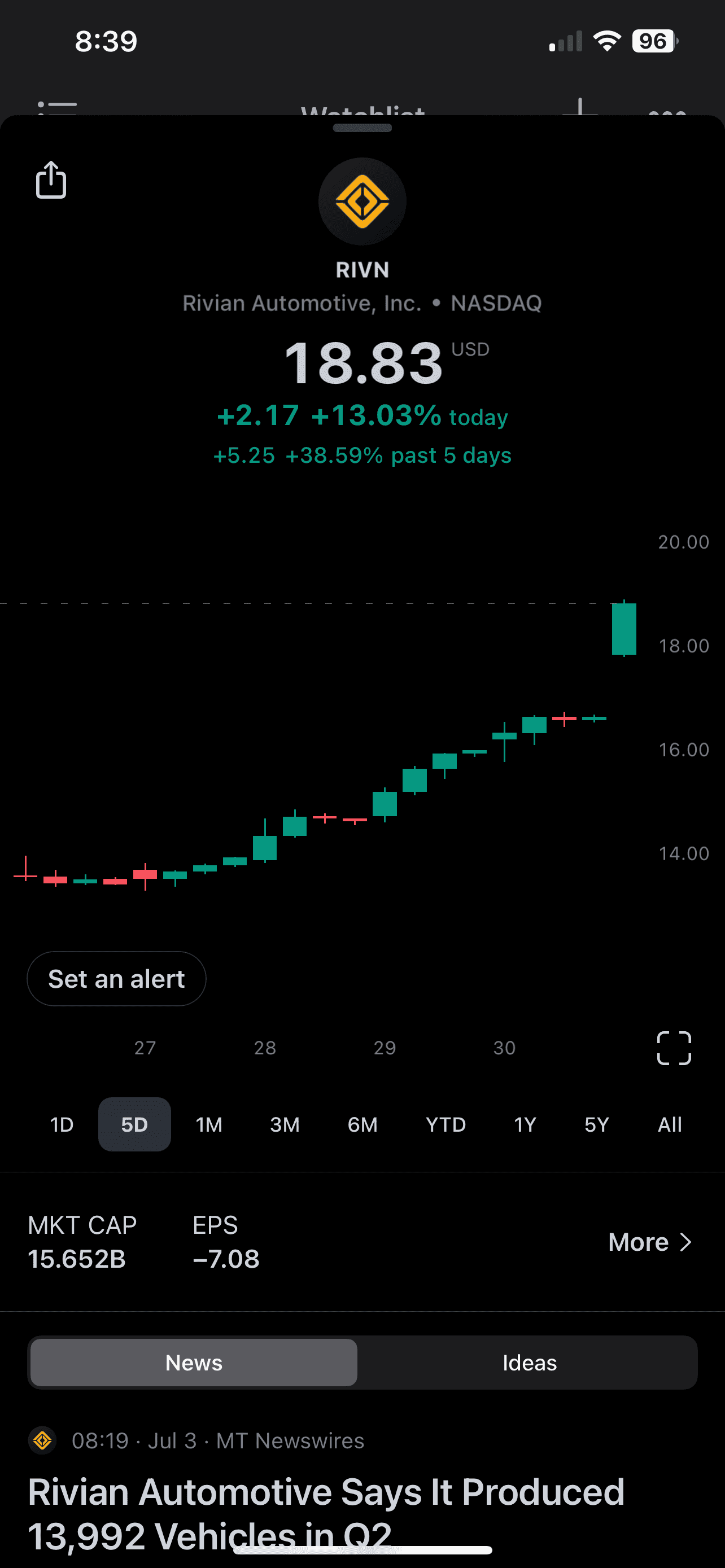
Task: Expand the chart to fullscreen
Action: (674, 1048)
